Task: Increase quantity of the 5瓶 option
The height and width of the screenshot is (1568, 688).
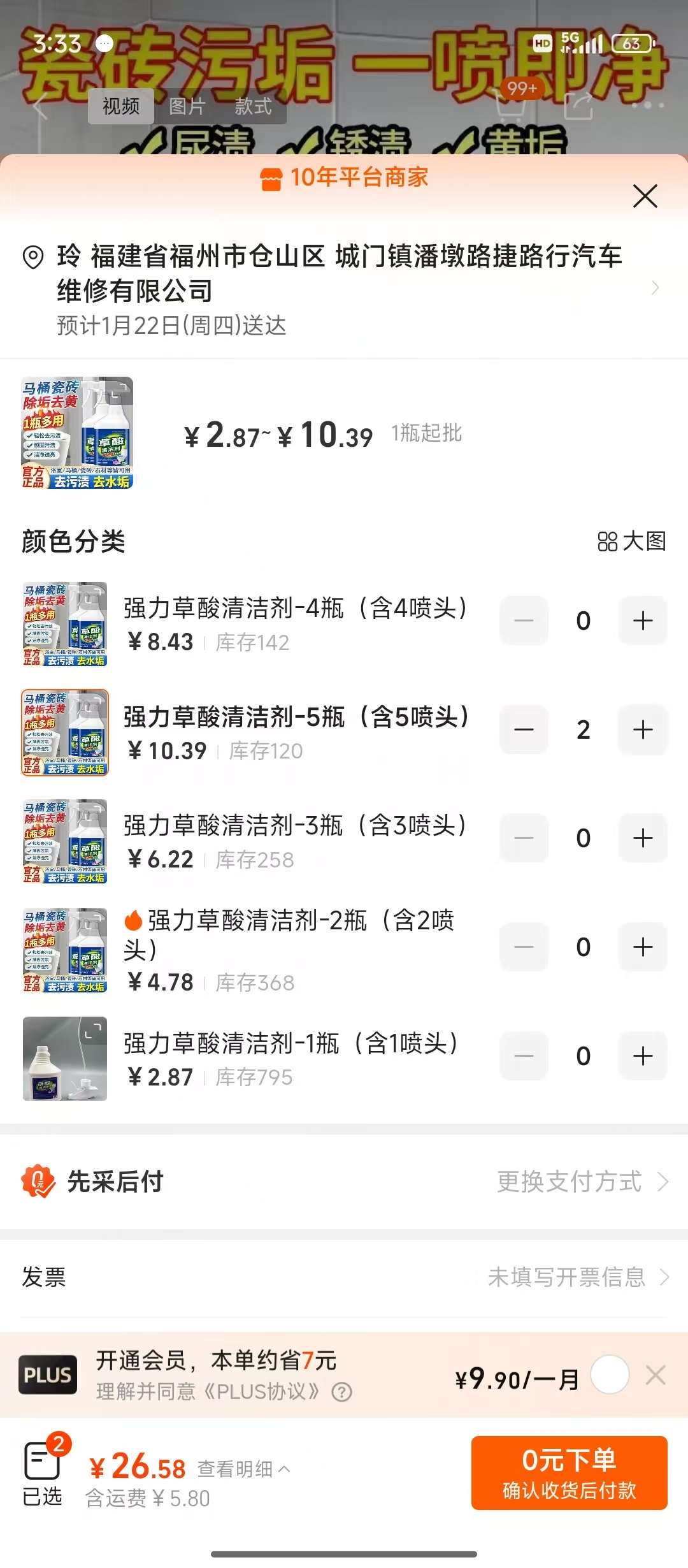Action: (643, 730)
